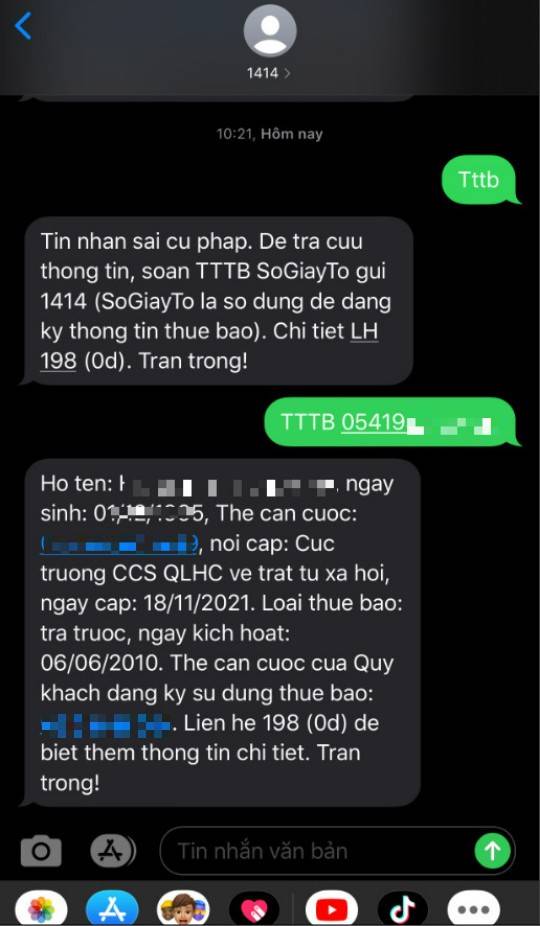Open Photos in the app strip

[41, 908]
